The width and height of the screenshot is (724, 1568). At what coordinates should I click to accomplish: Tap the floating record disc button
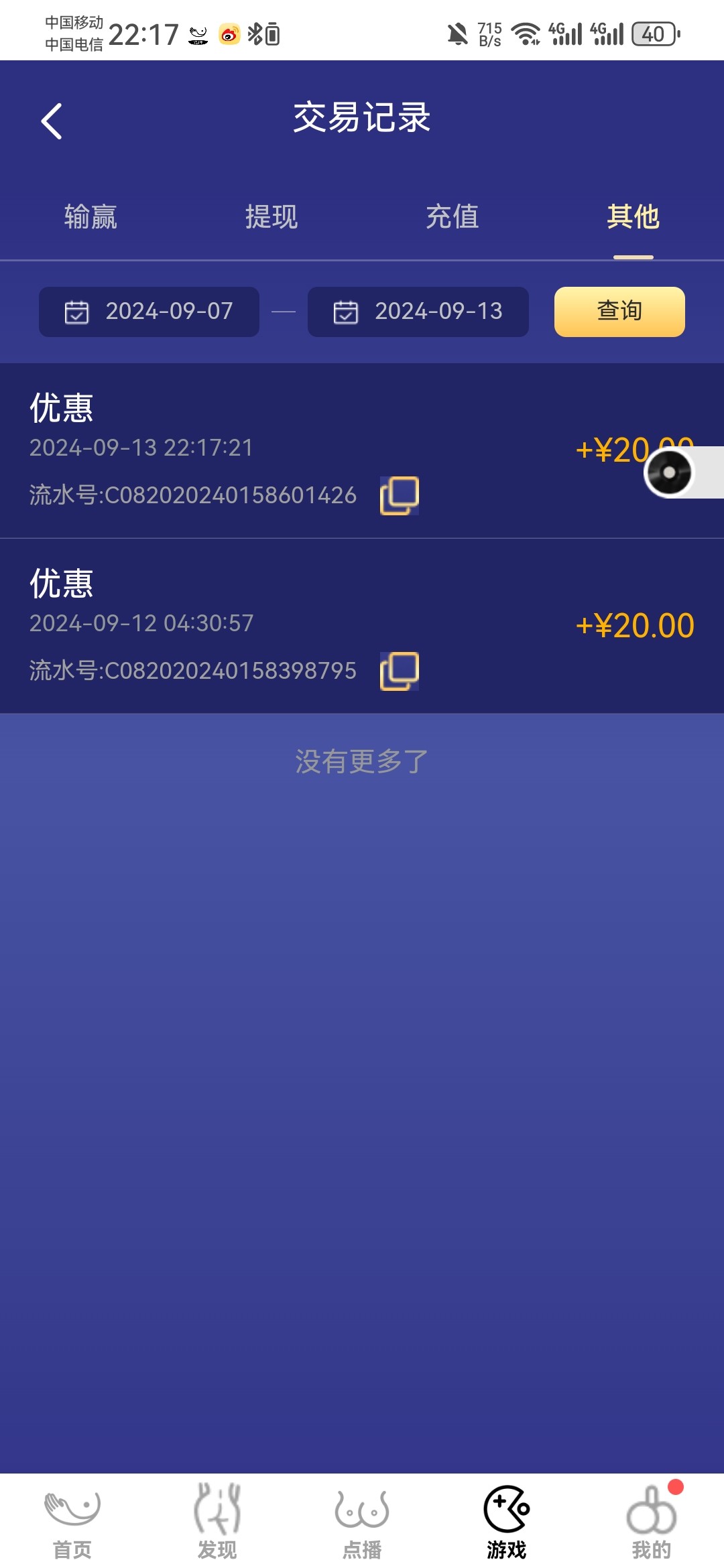[669, 472]
